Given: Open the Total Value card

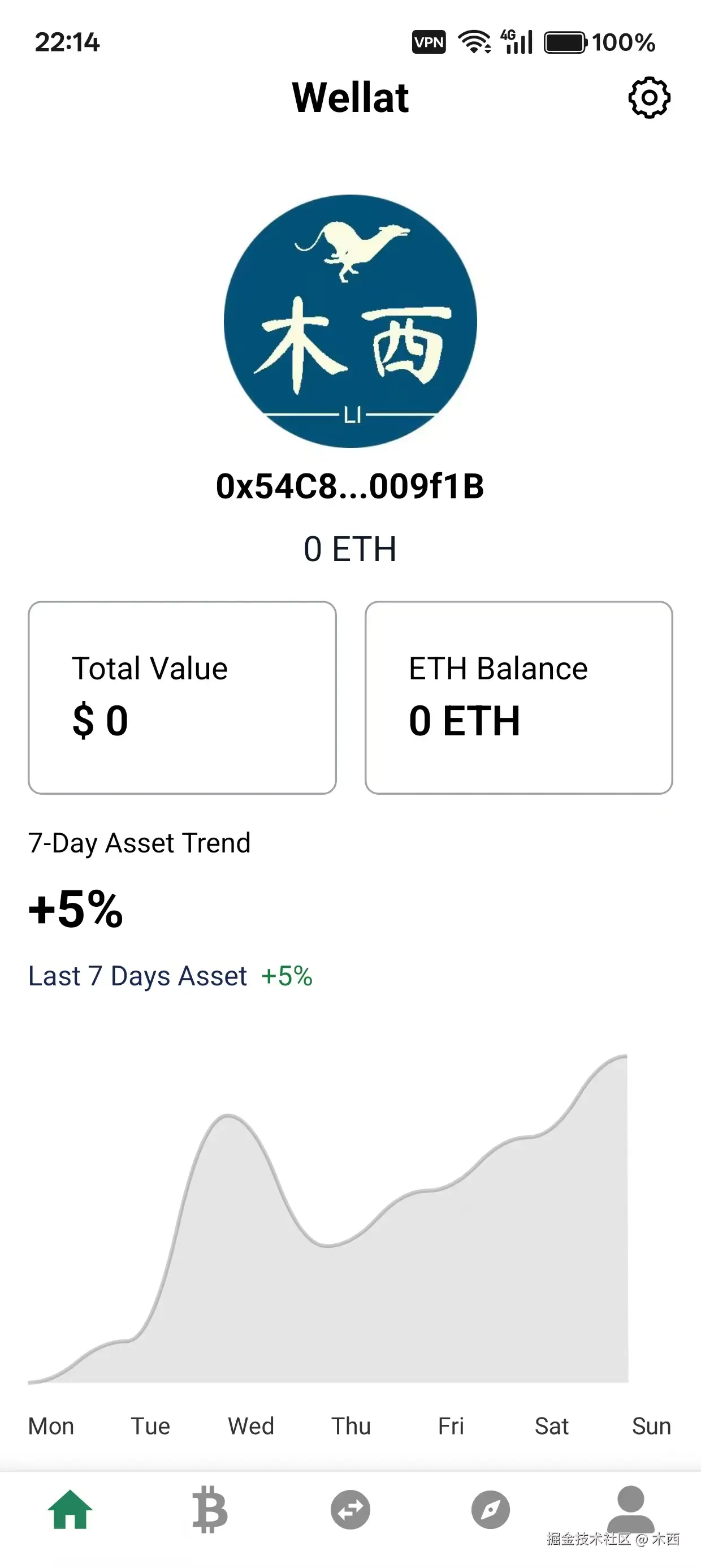Looking at the screenshot, I should (x=182, y=697).
